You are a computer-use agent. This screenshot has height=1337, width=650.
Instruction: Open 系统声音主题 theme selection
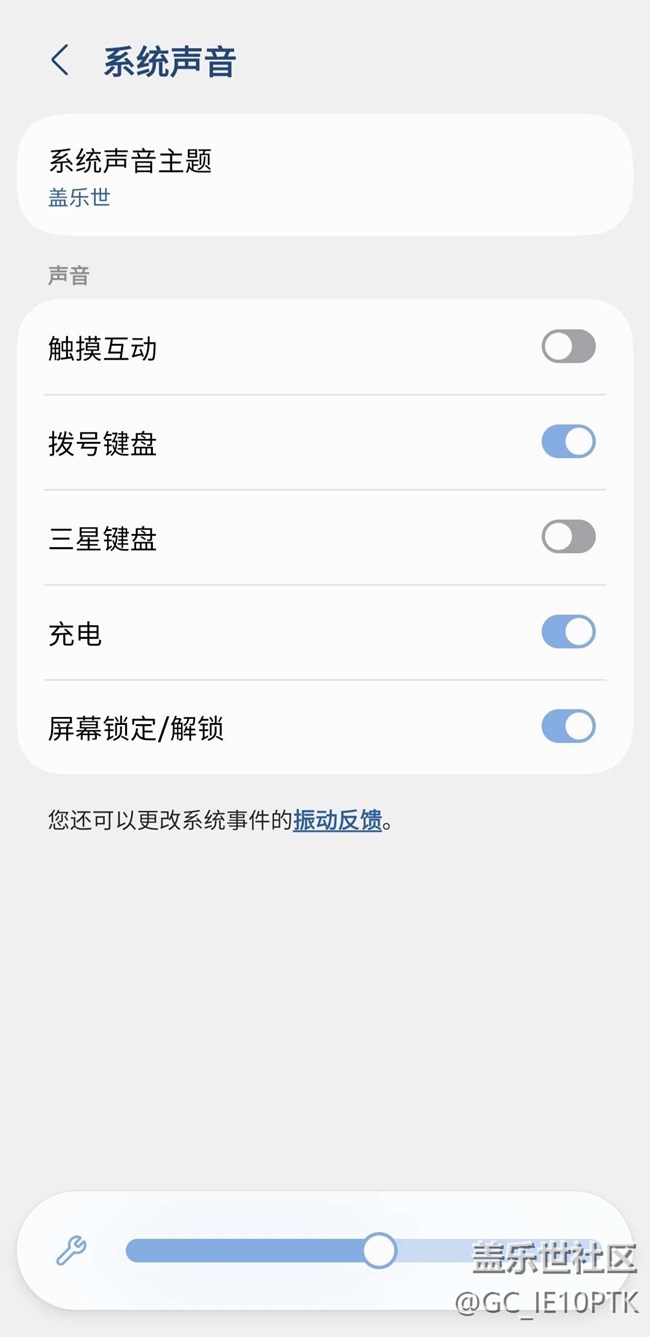tap(324, 175)
